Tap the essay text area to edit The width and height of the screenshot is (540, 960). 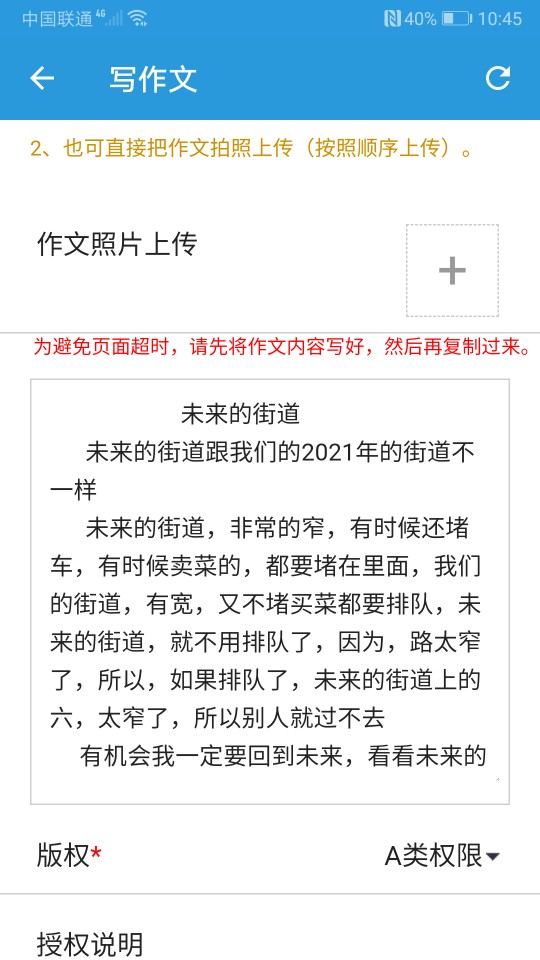coord(270,591)
